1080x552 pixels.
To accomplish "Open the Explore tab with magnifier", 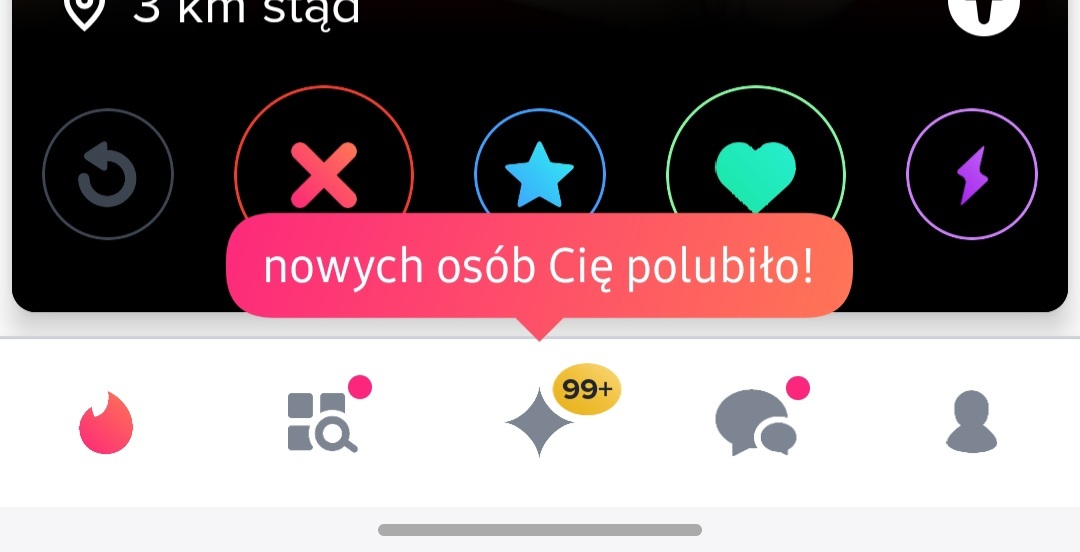I will click(x=322, y=423).
